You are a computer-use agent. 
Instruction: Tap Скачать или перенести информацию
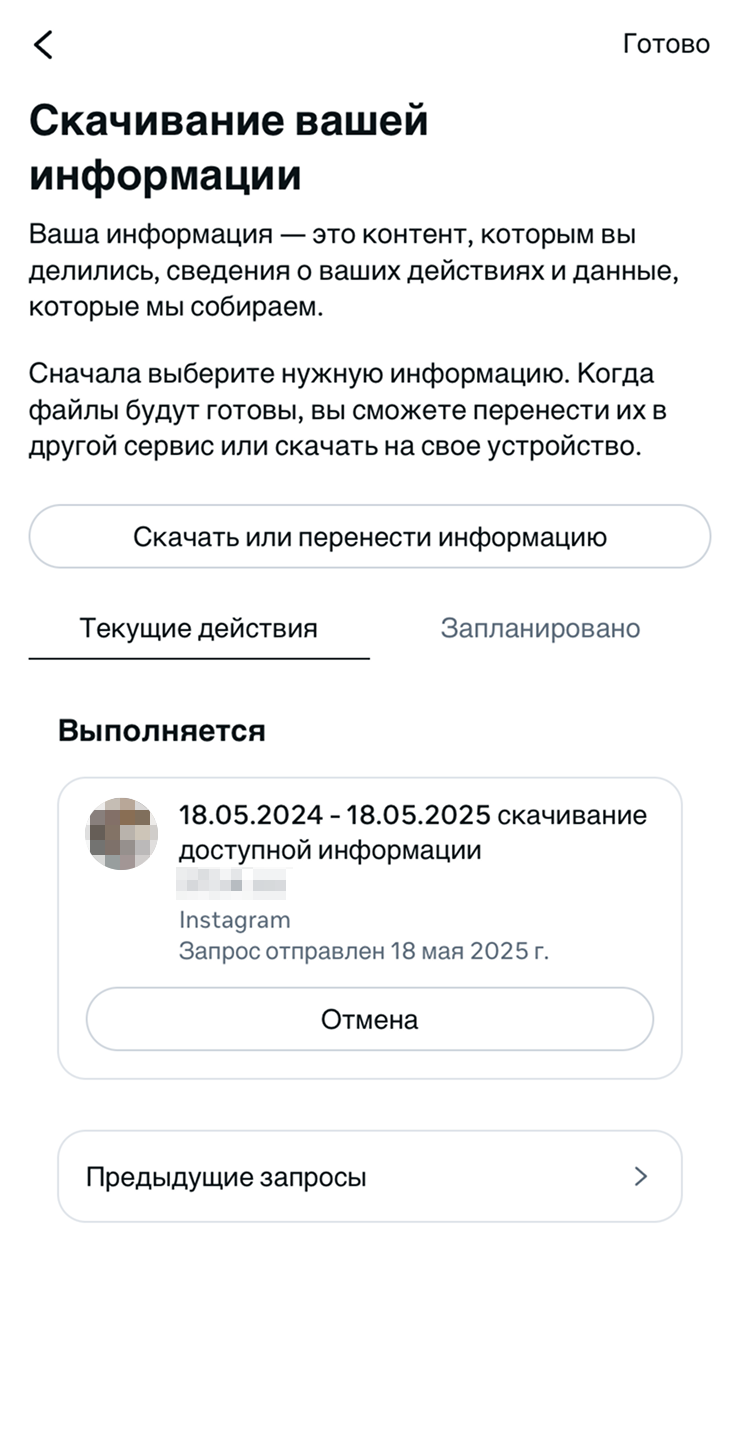(370, 537)
